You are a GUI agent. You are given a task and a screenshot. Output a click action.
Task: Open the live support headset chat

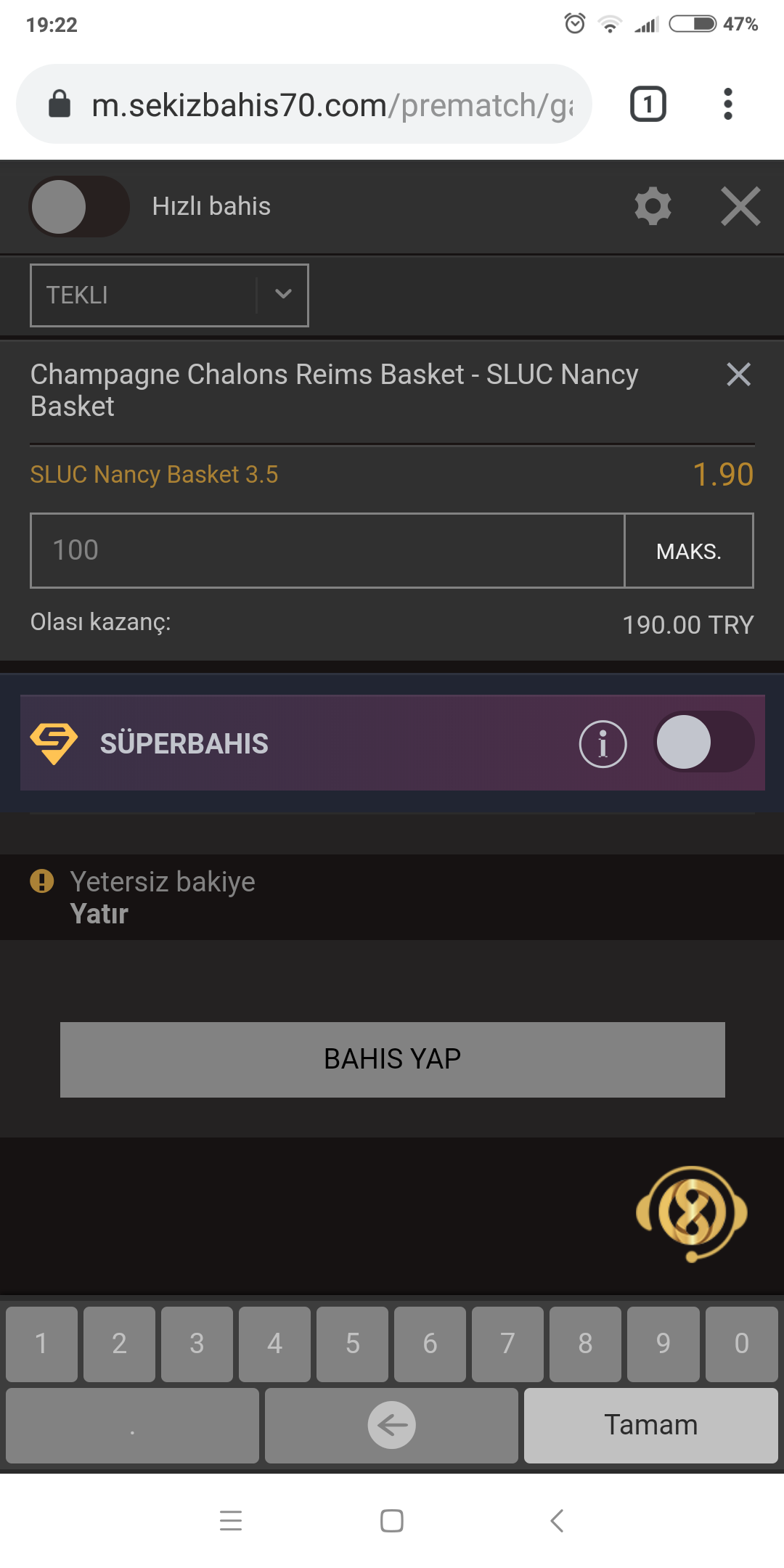(691, 1214)
